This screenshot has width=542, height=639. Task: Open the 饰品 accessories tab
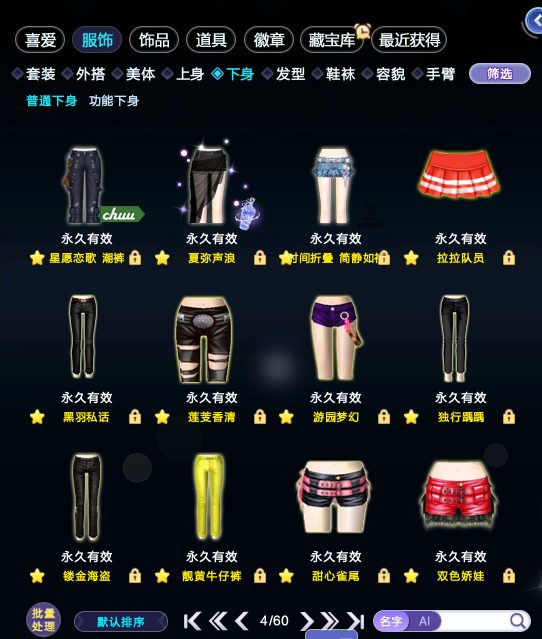[154, 40]
